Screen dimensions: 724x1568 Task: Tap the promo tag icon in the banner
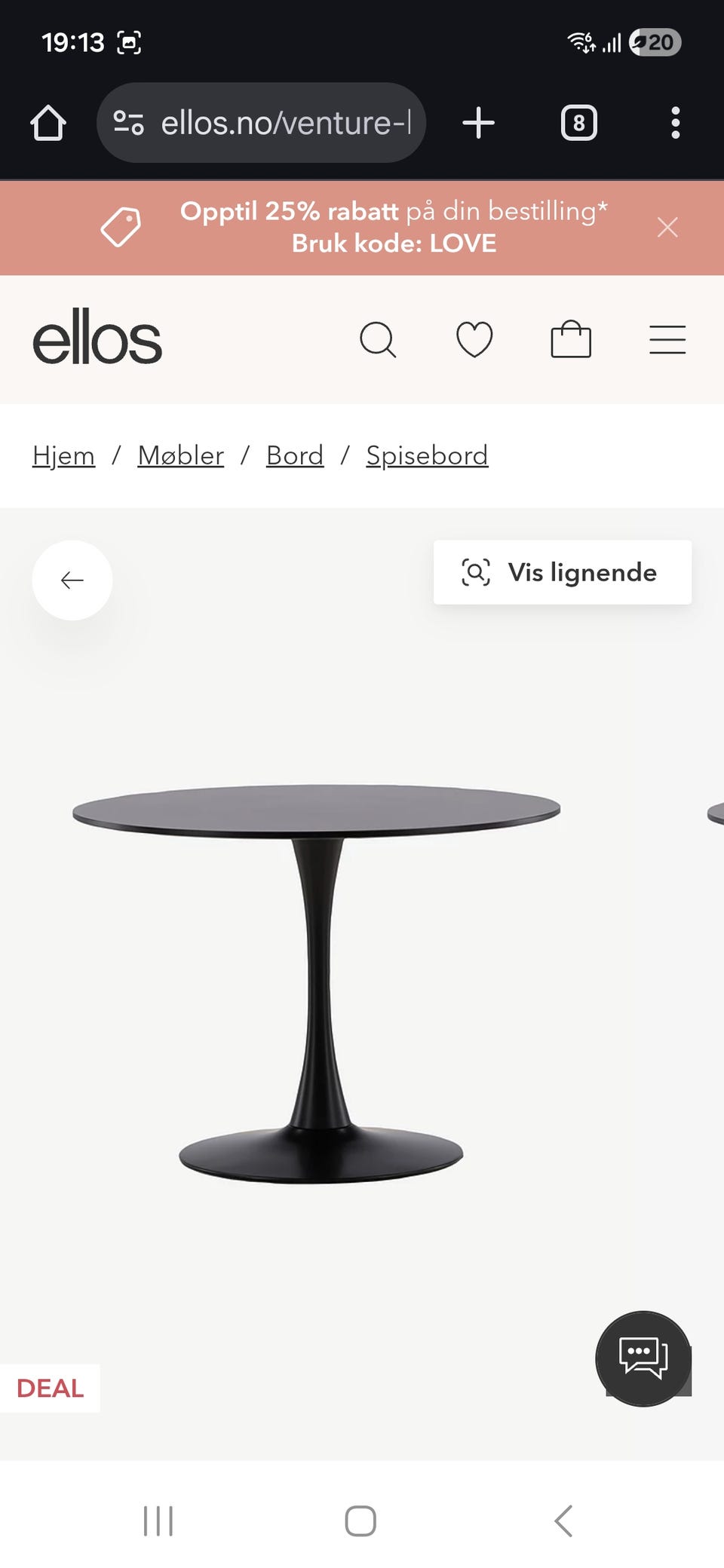tap(121, 227)
